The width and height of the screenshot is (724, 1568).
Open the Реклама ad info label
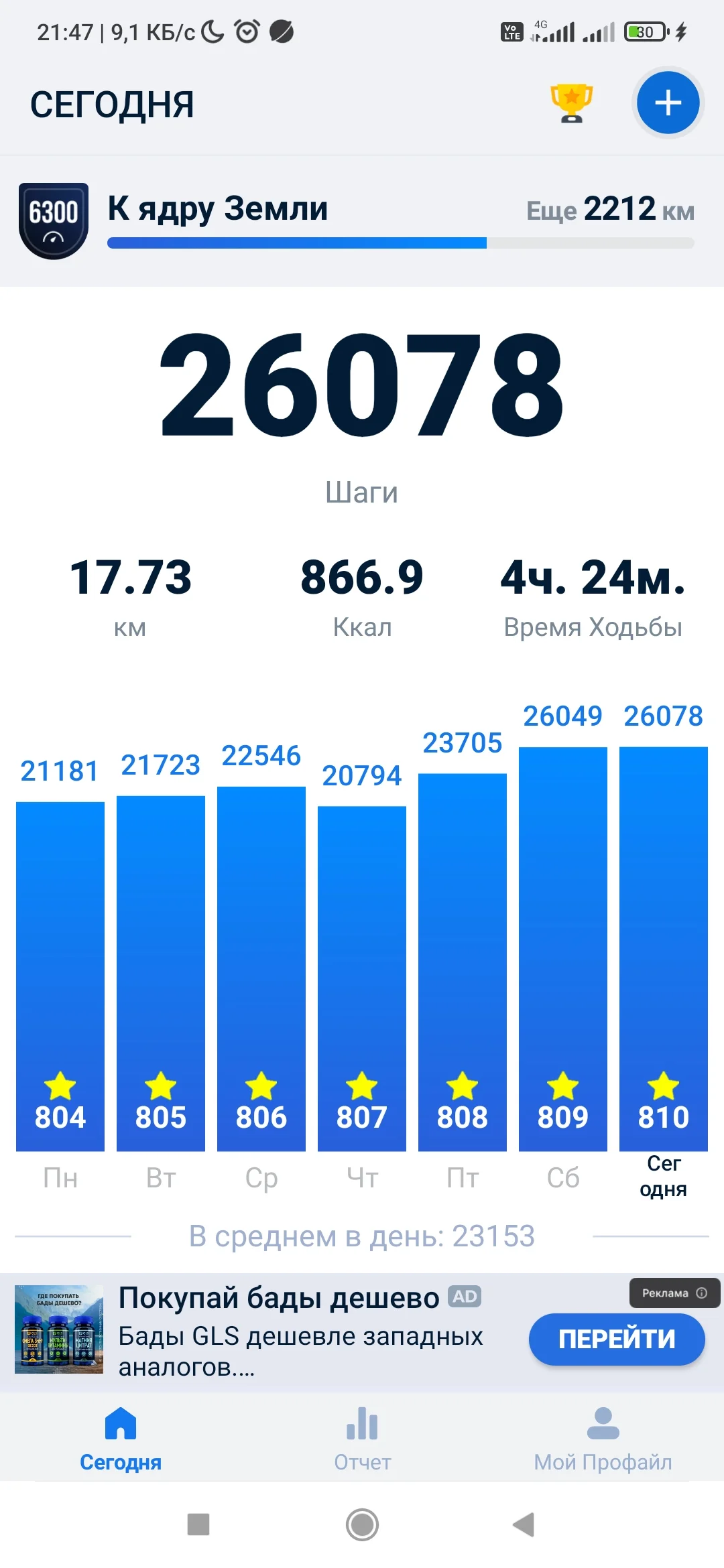point(674,1293)
